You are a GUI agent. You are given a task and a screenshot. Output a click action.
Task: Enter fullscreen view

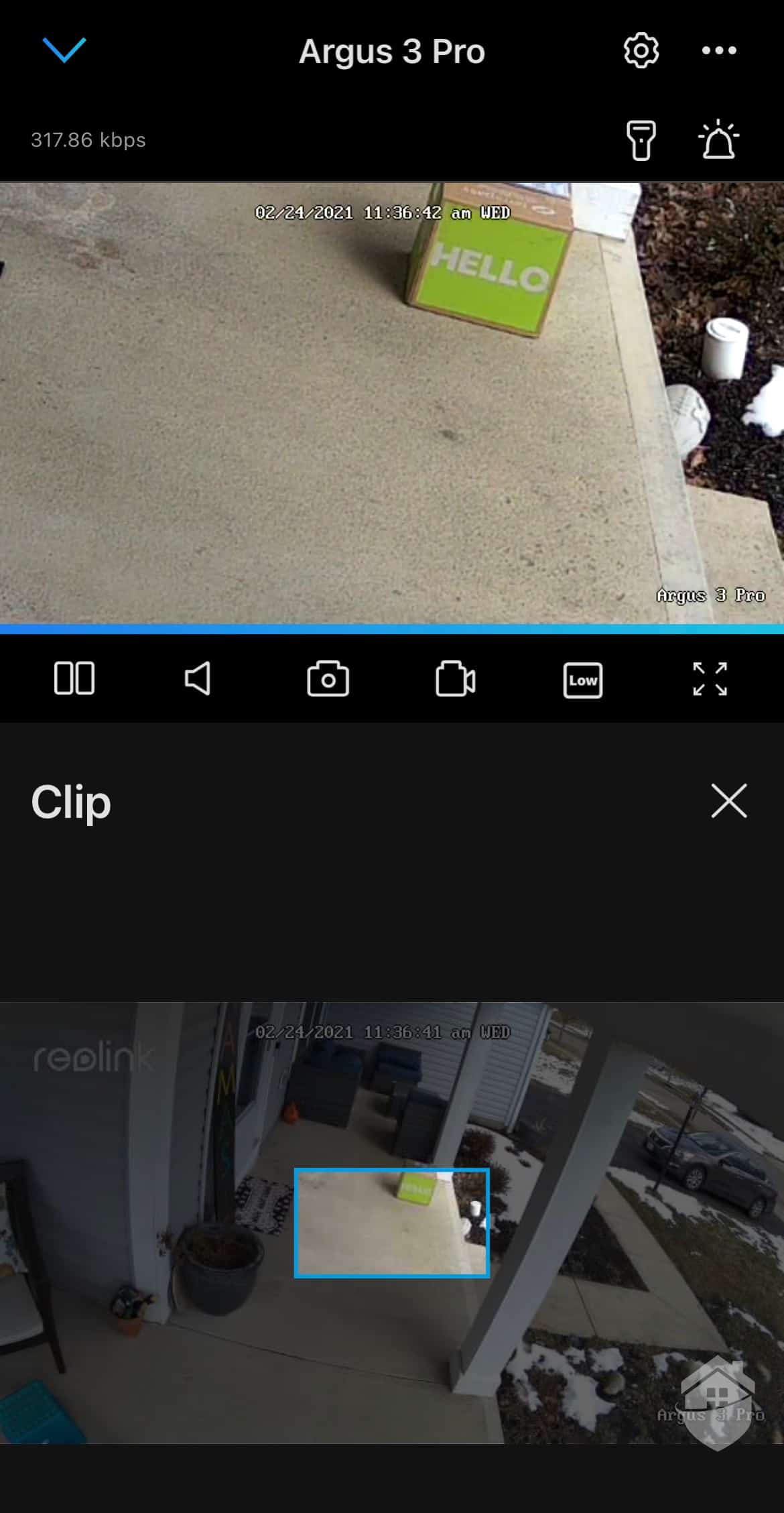point(710,679)
